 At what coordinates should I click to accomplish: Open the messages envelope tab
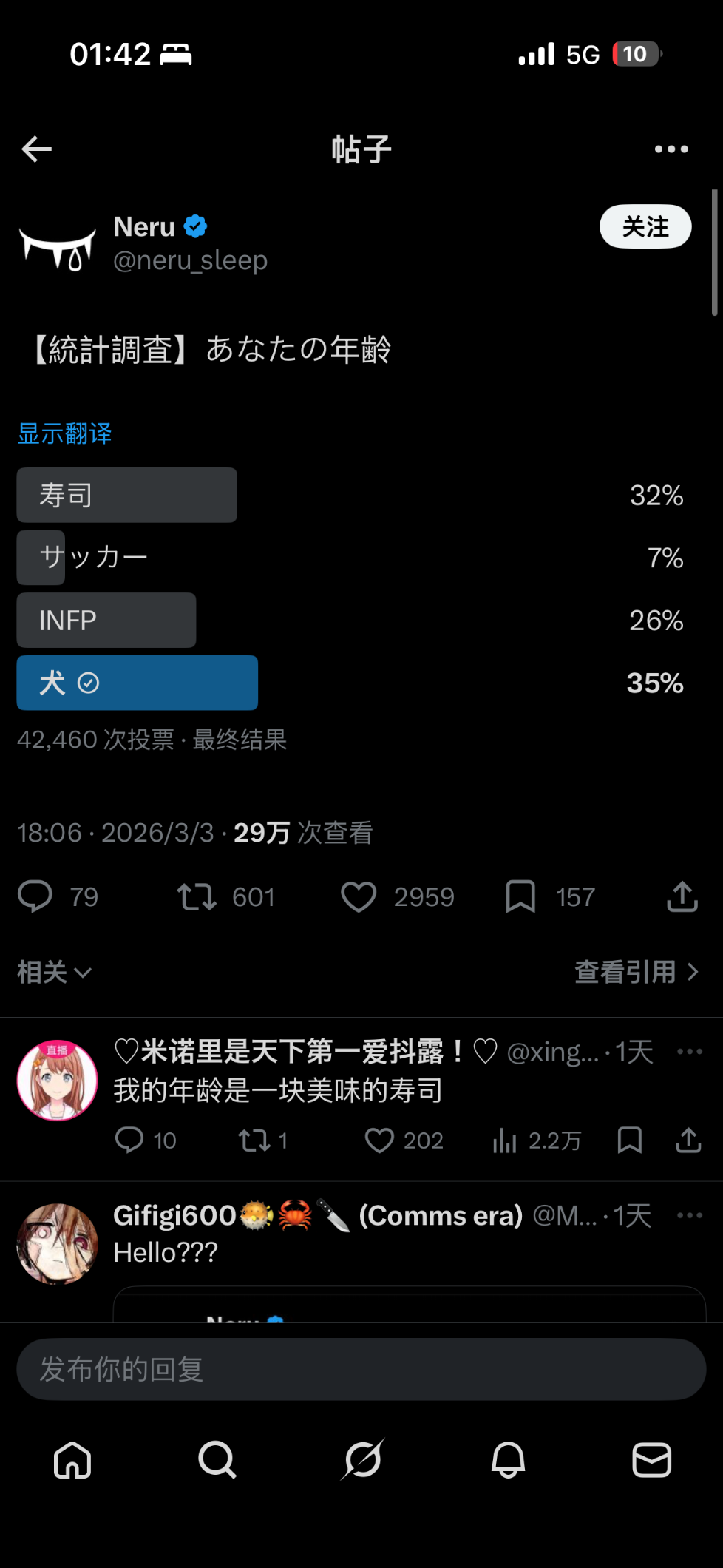coord(651,1460)
